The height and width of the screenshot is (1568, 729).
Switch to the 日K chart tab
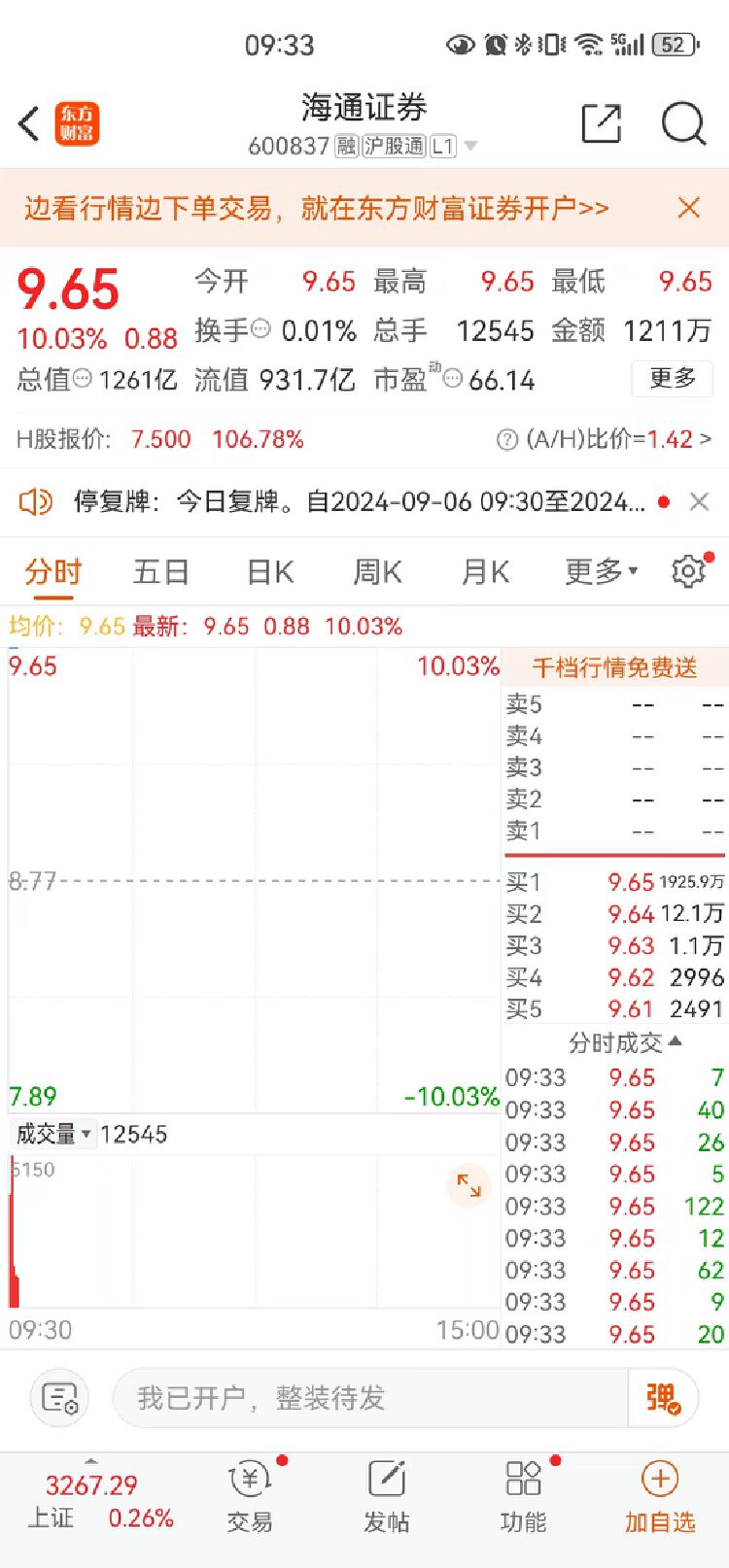point(270,571)
